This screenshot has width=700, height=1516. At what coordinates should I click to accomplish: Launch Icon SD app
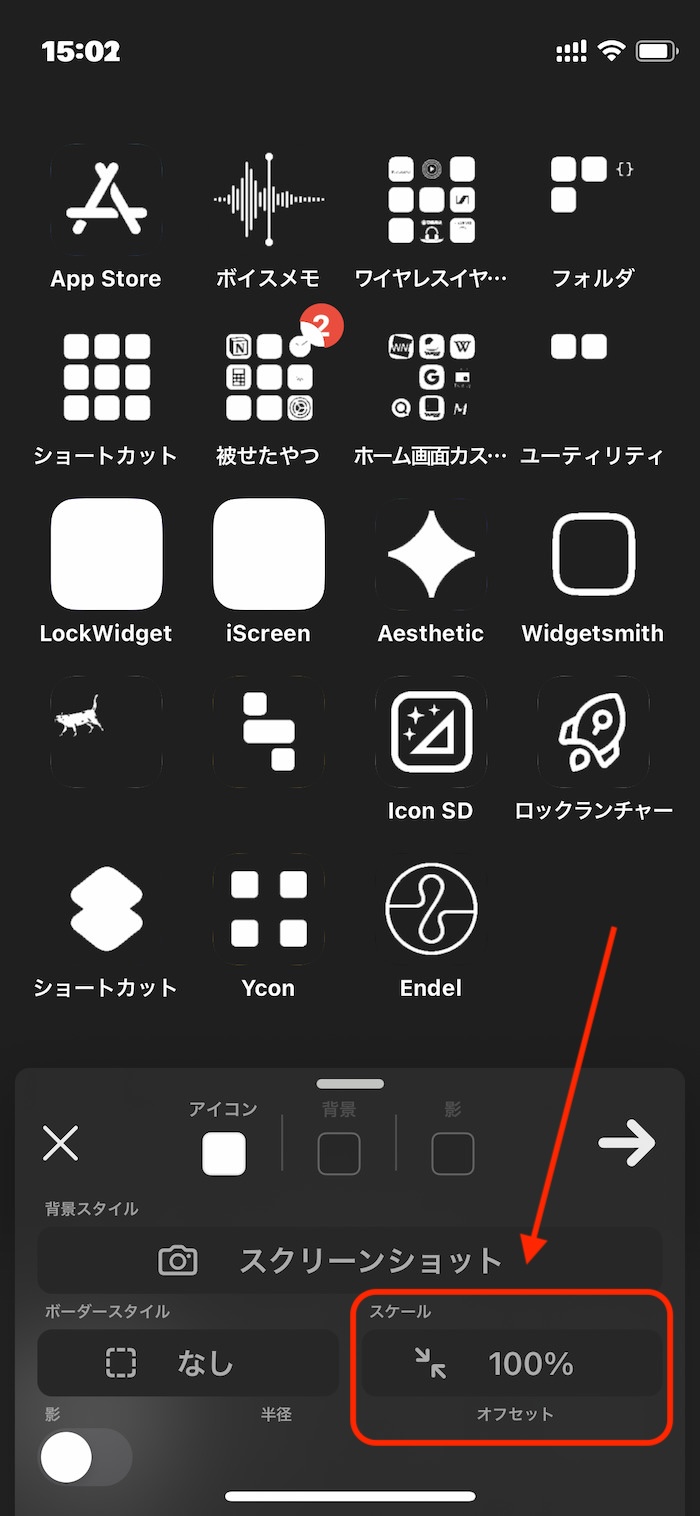click(x=431, y=732)
